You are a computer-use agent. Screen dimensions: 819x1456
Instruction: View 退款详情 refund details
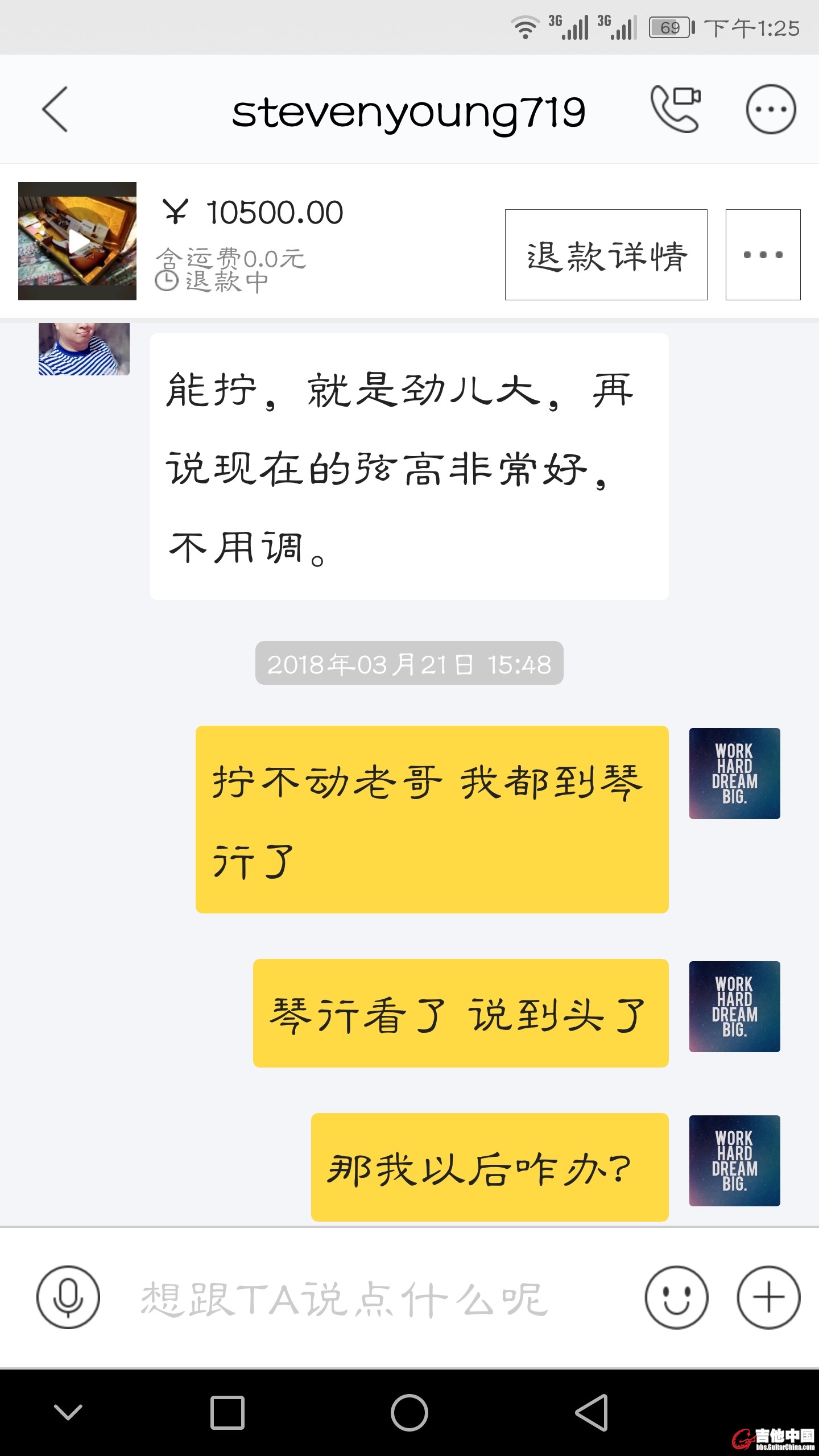pos(606,255)
